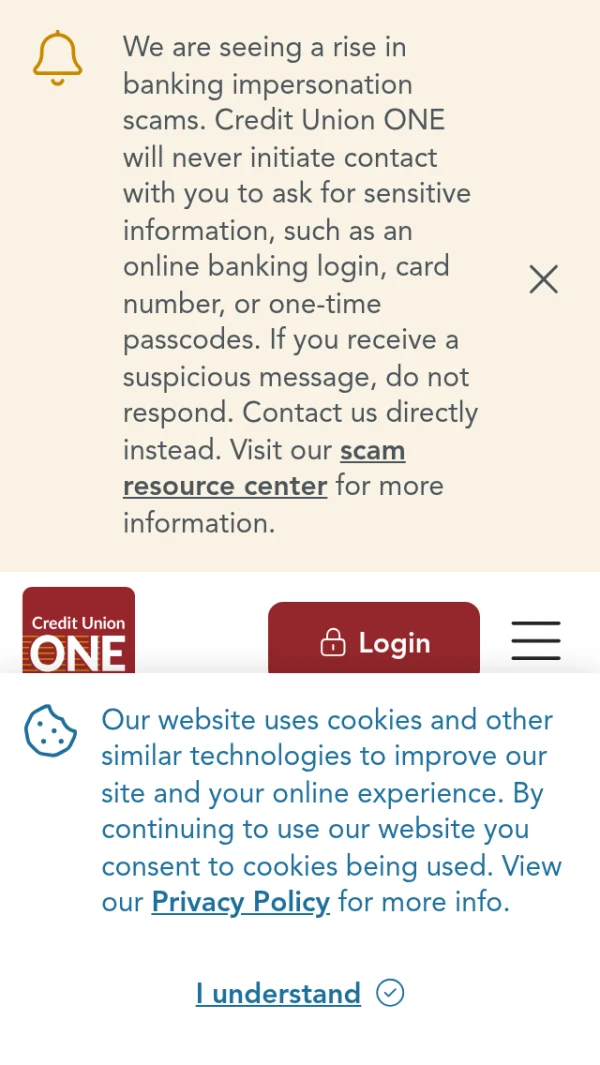Go to Credit Union ONE homepage logo

pyautogui.click(x=78, y=632)
